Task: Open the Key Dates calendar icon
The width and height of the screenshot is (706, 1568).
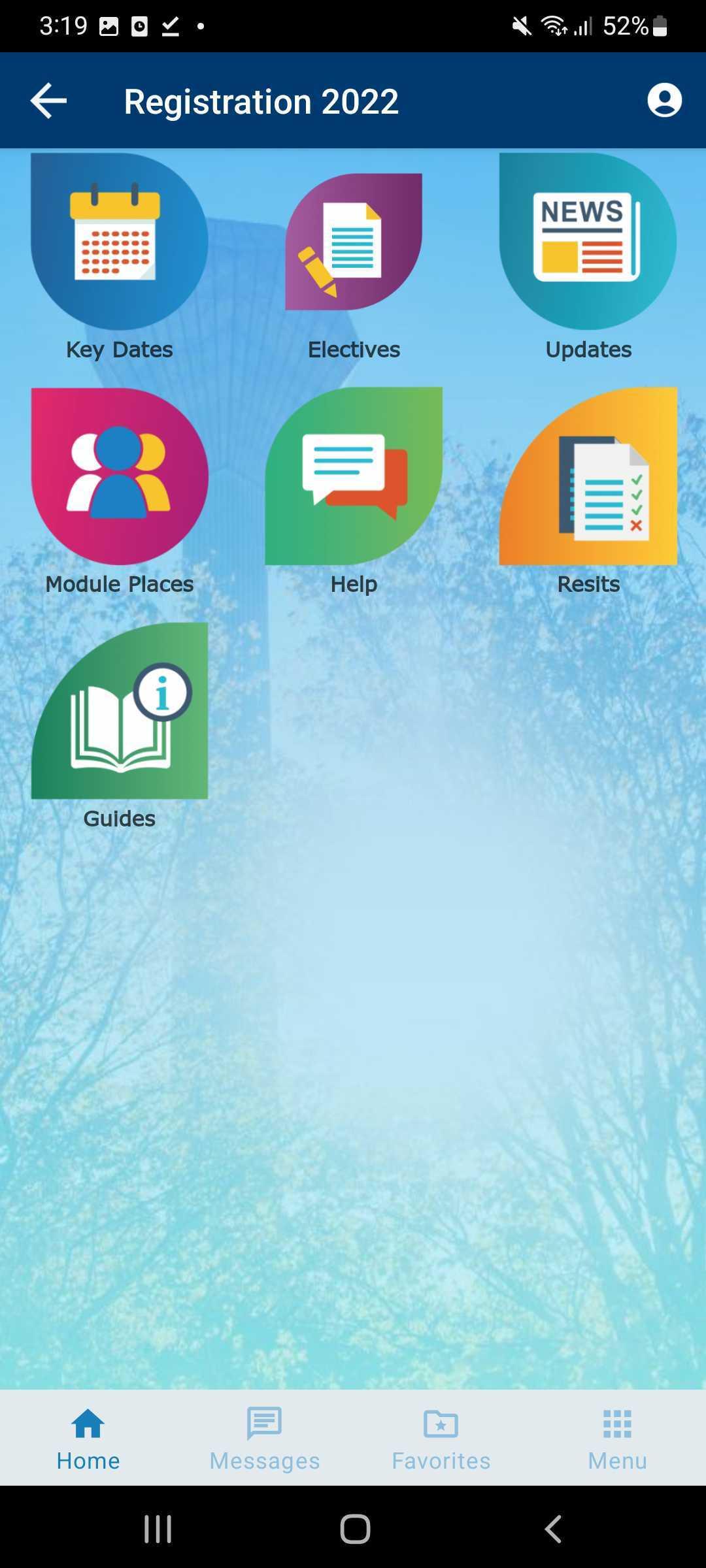Action: (118, 240)
